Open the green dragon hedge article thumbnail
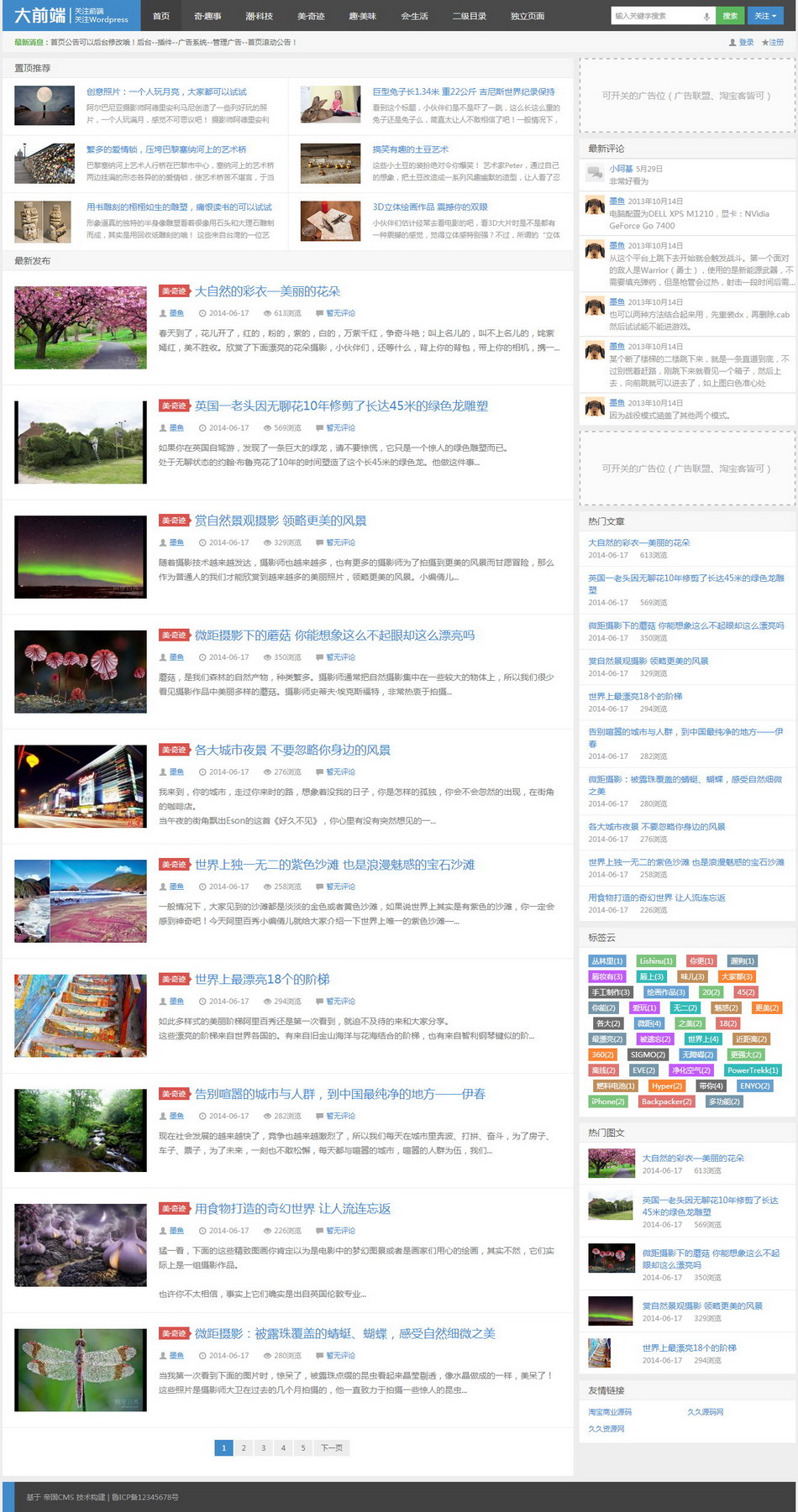This screenshot has width=798, height=1512. (x=81, y=442)
